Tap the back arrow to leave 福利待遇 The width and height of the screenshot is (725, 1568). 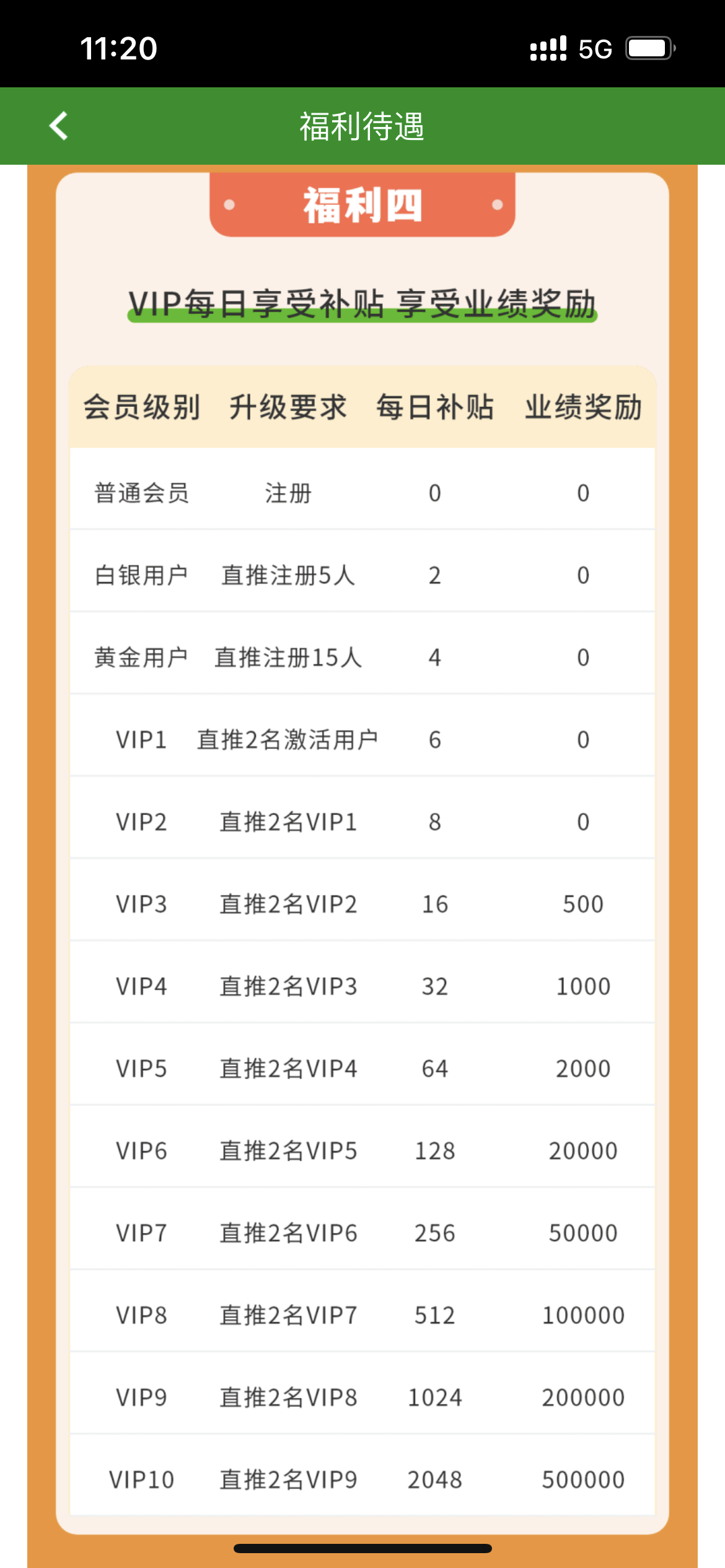(x=59, y=126)
